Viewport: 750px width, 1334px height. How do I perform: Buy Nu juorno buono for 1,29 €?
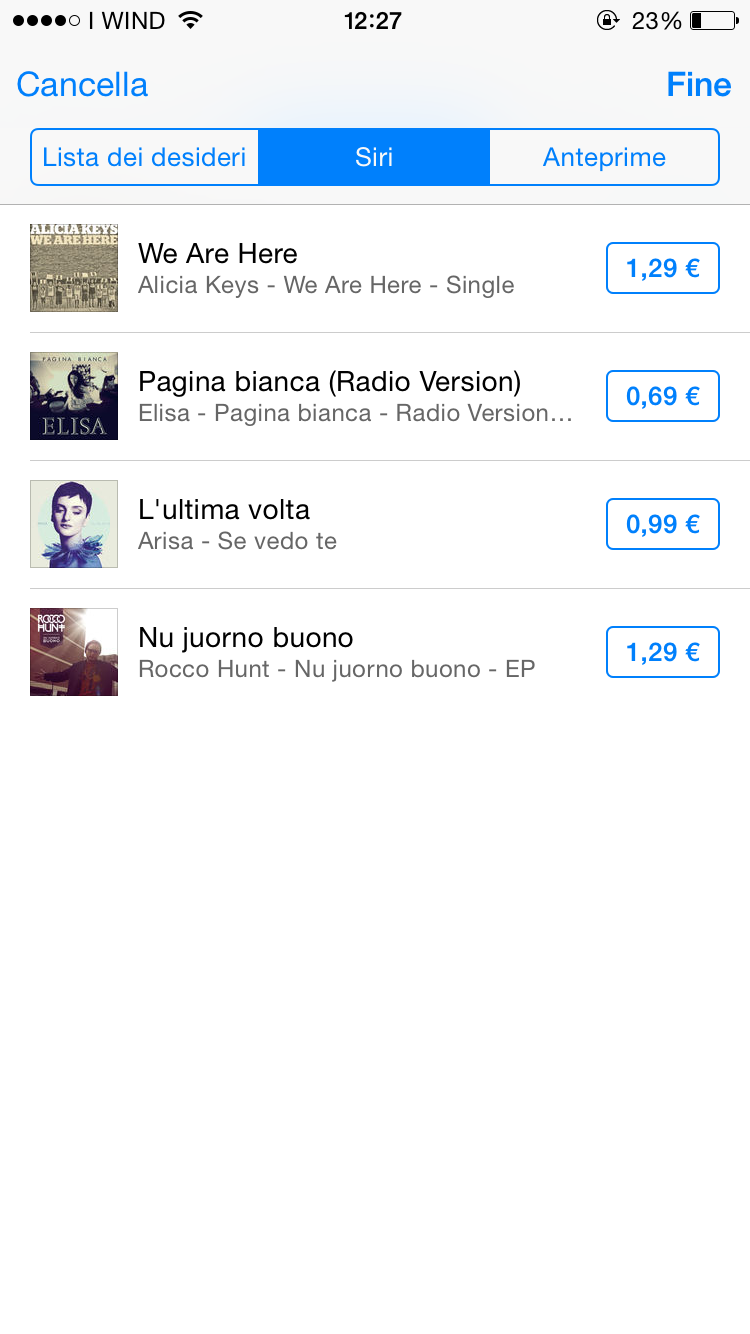[662, 652]
